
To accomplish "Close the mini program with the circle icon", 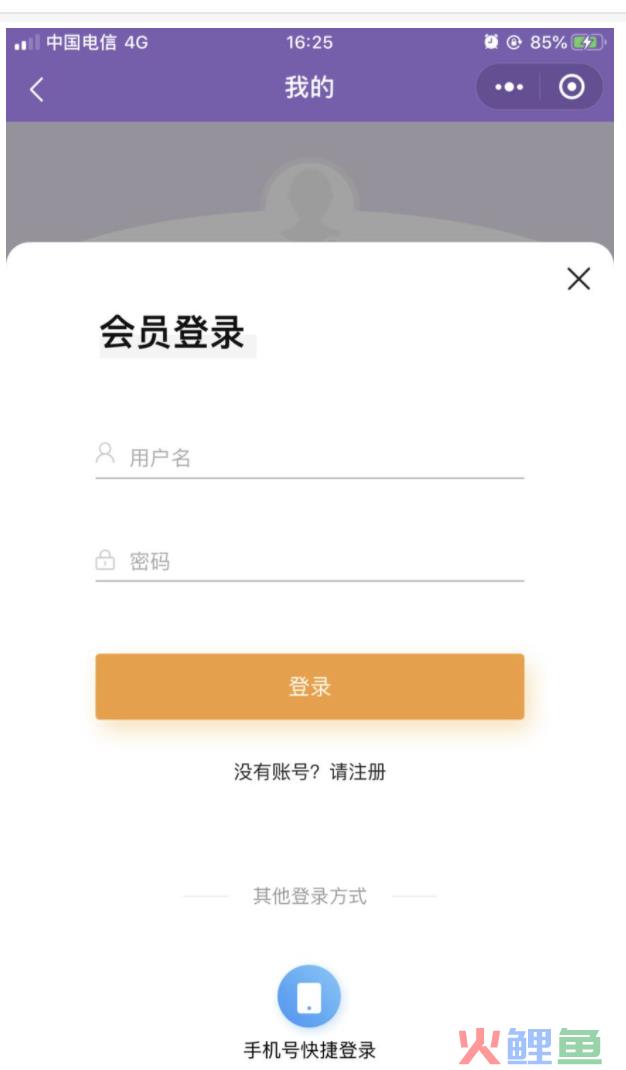I will coord(571,87).
